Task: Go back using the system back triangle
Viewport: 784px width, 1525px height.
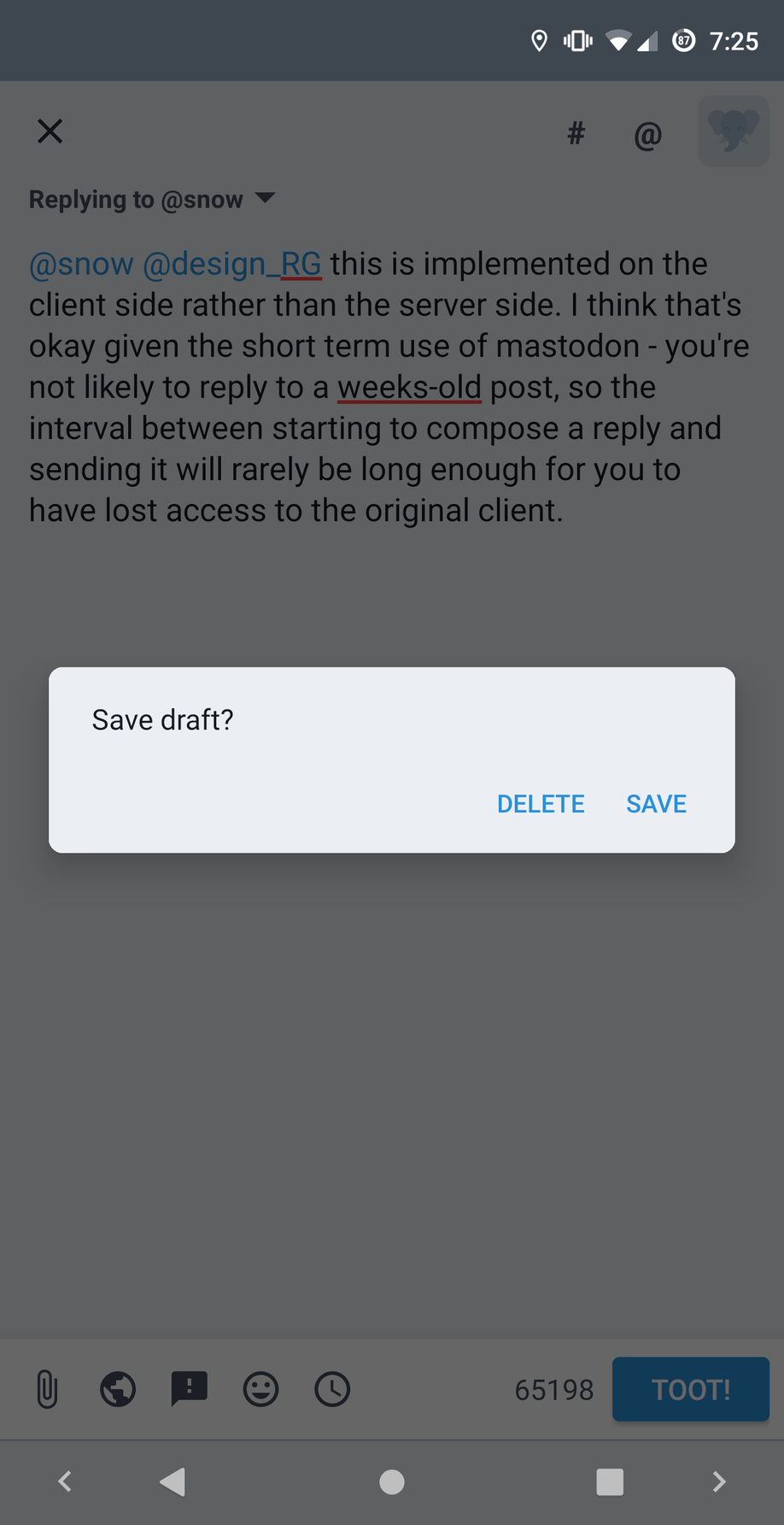Action: coord(173,1481)
